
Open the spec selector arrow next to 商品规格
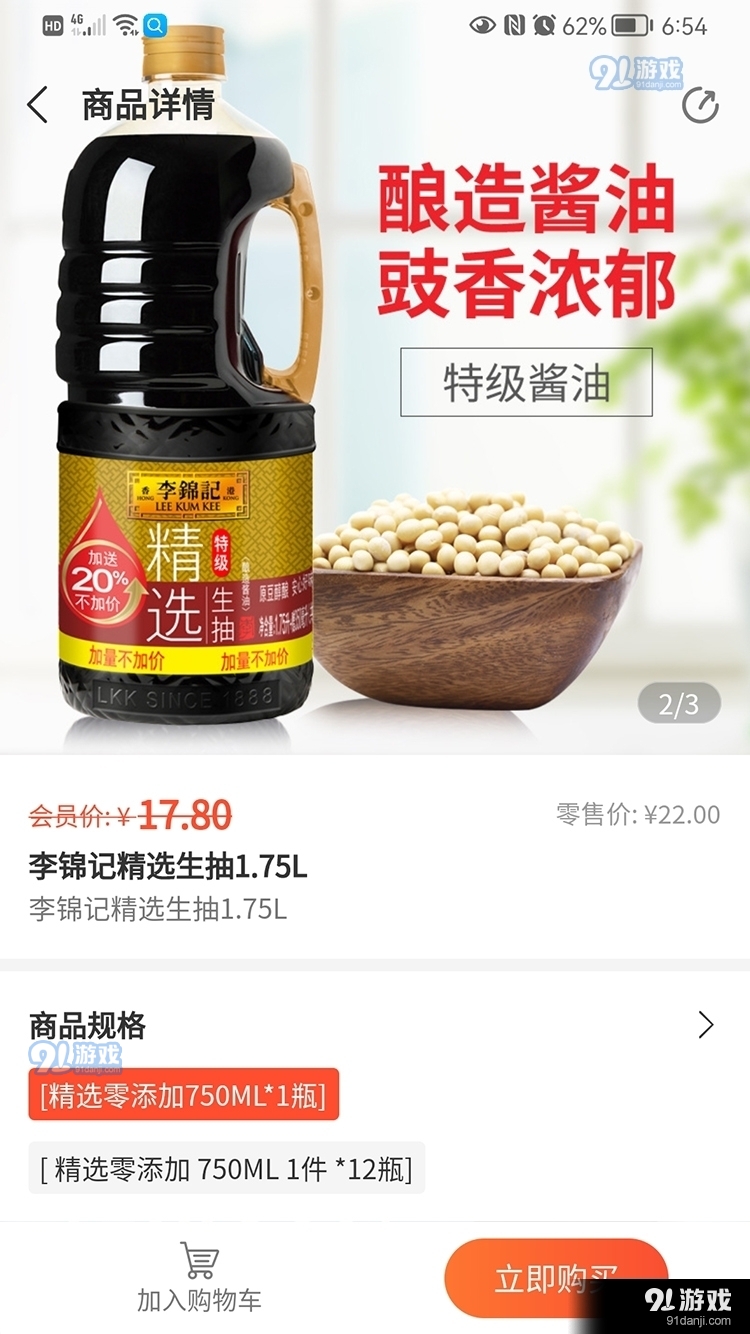[x=705, y=1025]
